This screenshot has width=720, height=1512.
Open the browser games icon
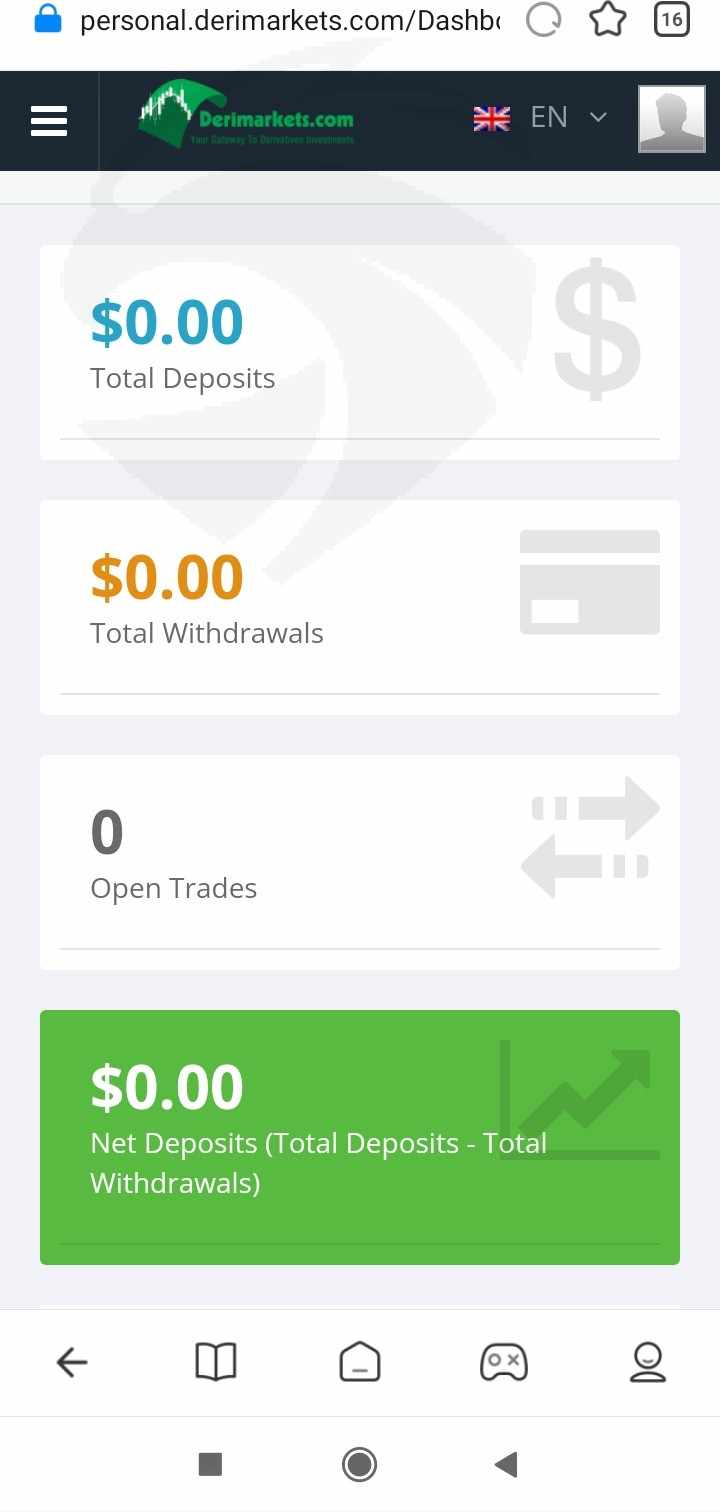coord(504,1362)
